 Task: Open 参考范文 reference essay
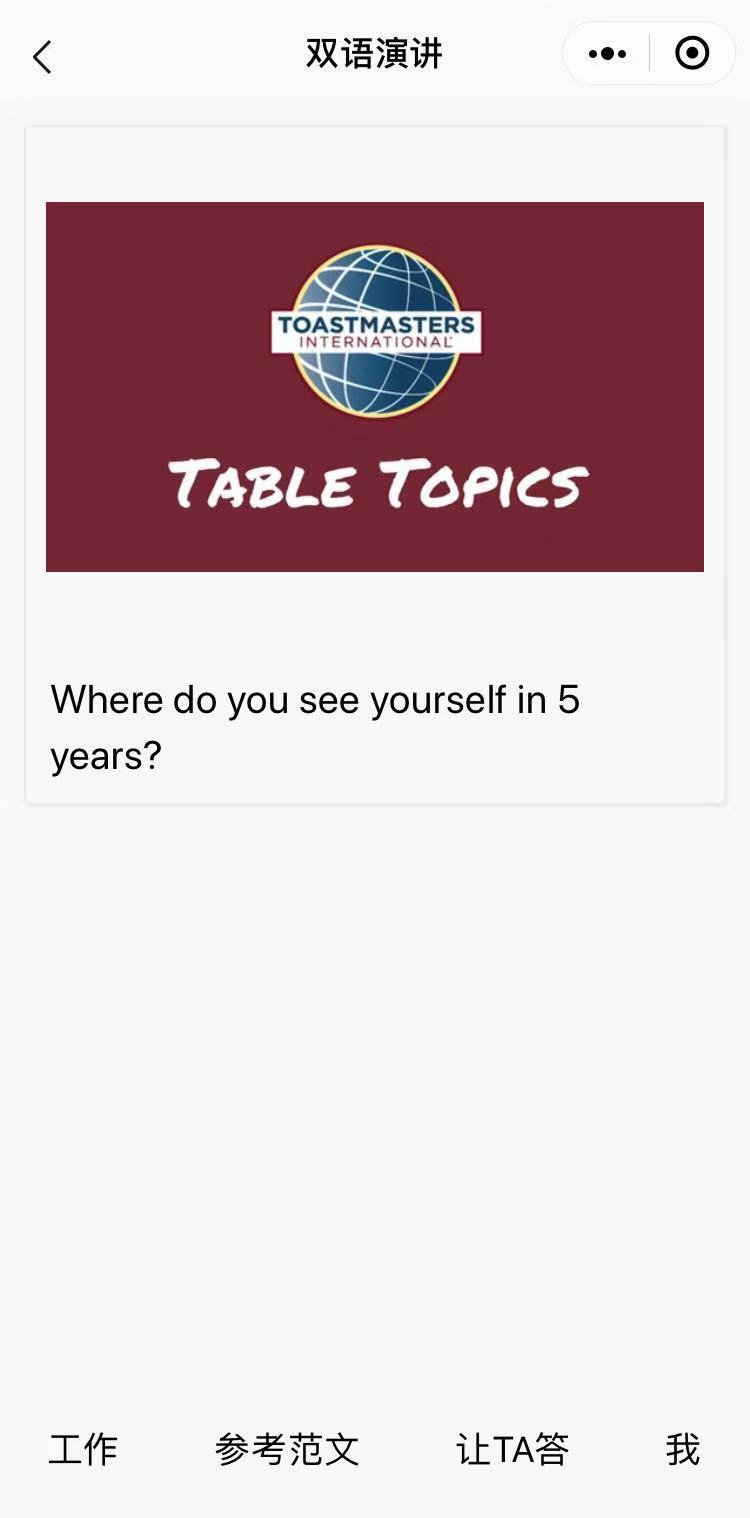coord(287,1449)
